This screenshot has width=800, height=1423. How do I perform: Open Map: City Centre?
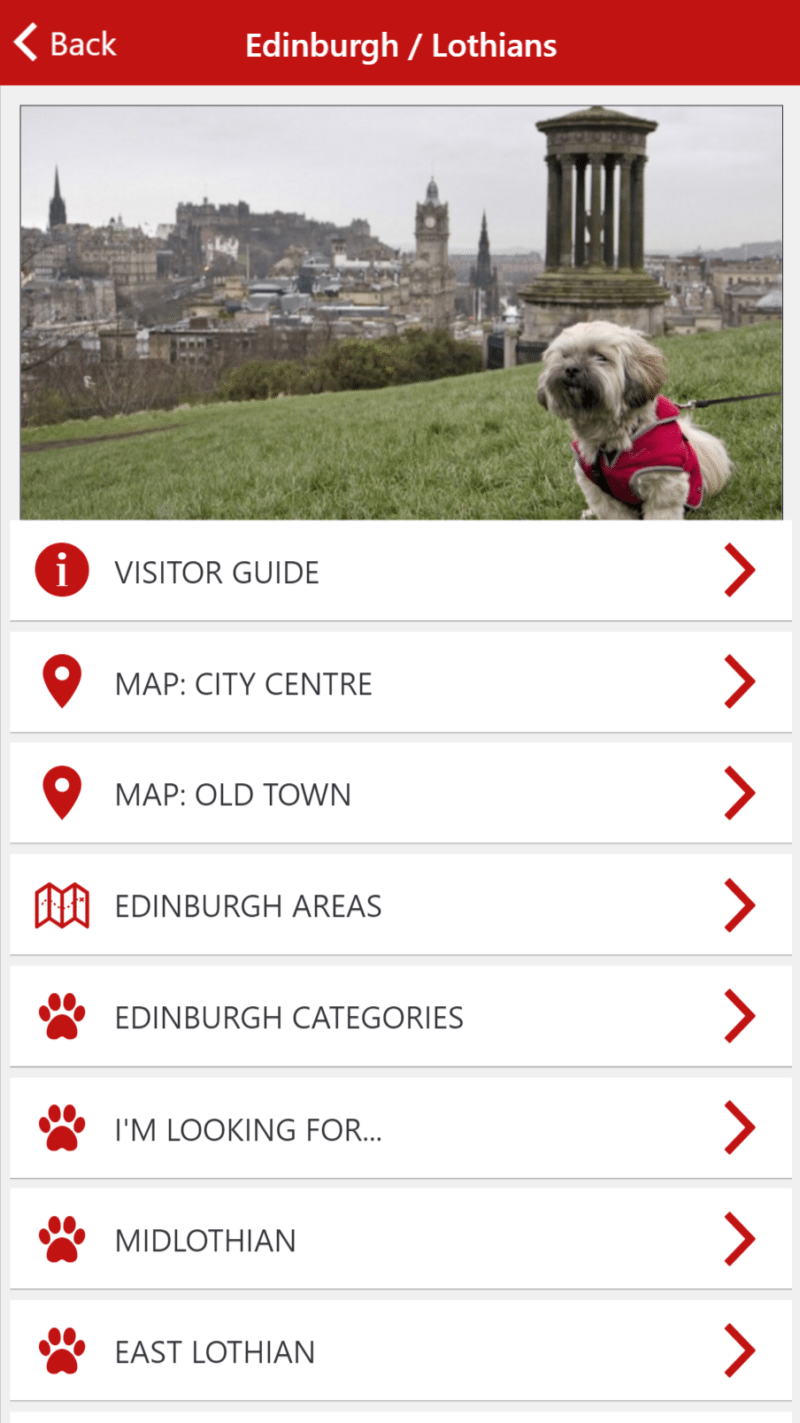(400, 684)
